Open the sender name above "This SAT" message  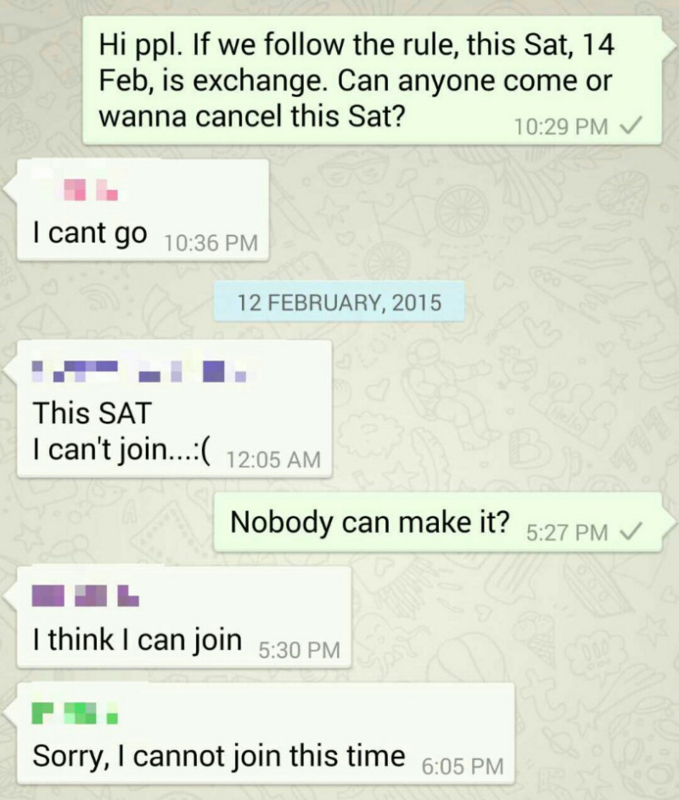(x=140, y=375)
